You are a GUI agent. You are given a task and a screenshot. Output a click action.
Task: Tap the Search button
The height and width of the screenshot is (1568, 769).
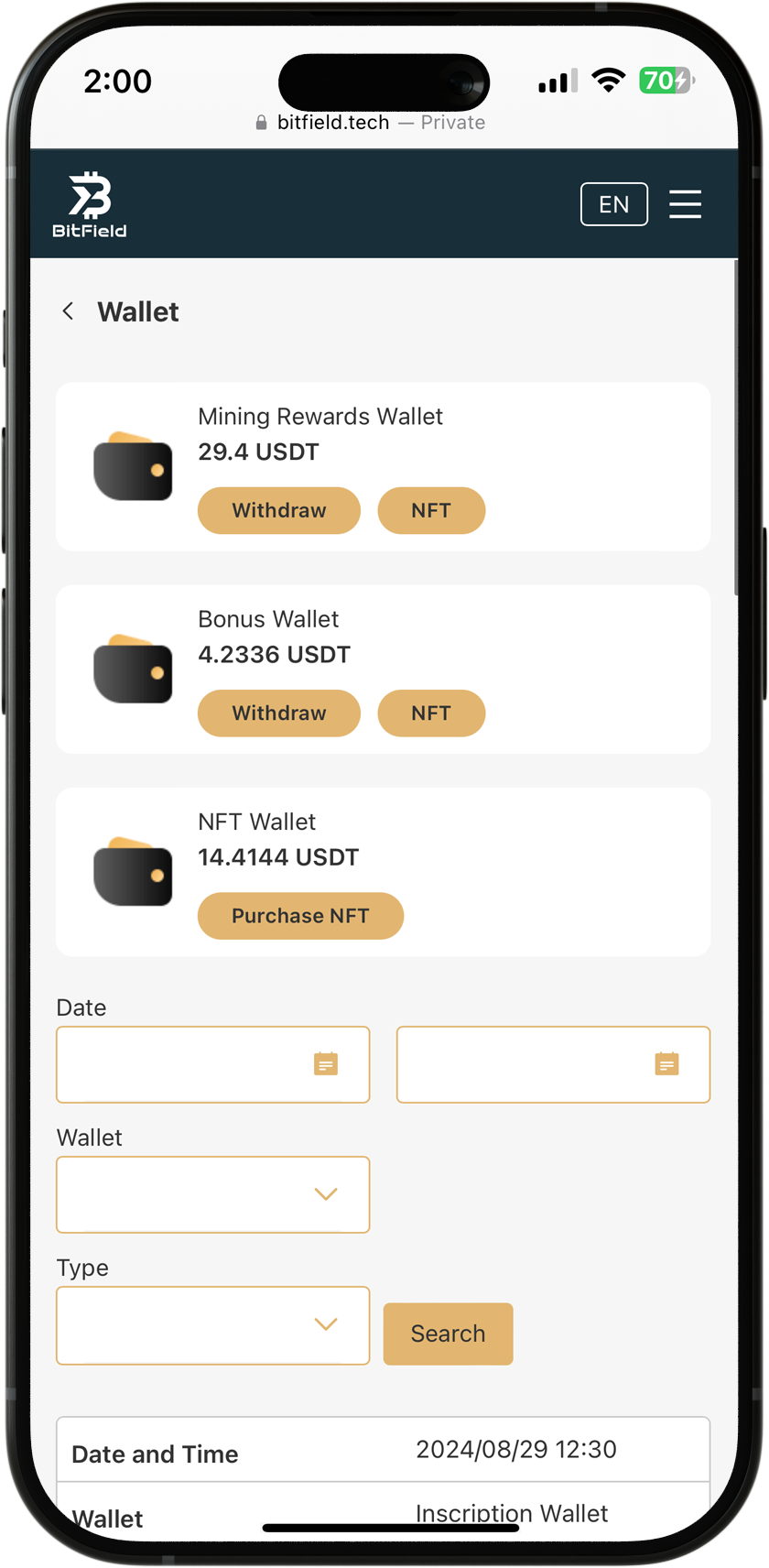(448, 1334)
